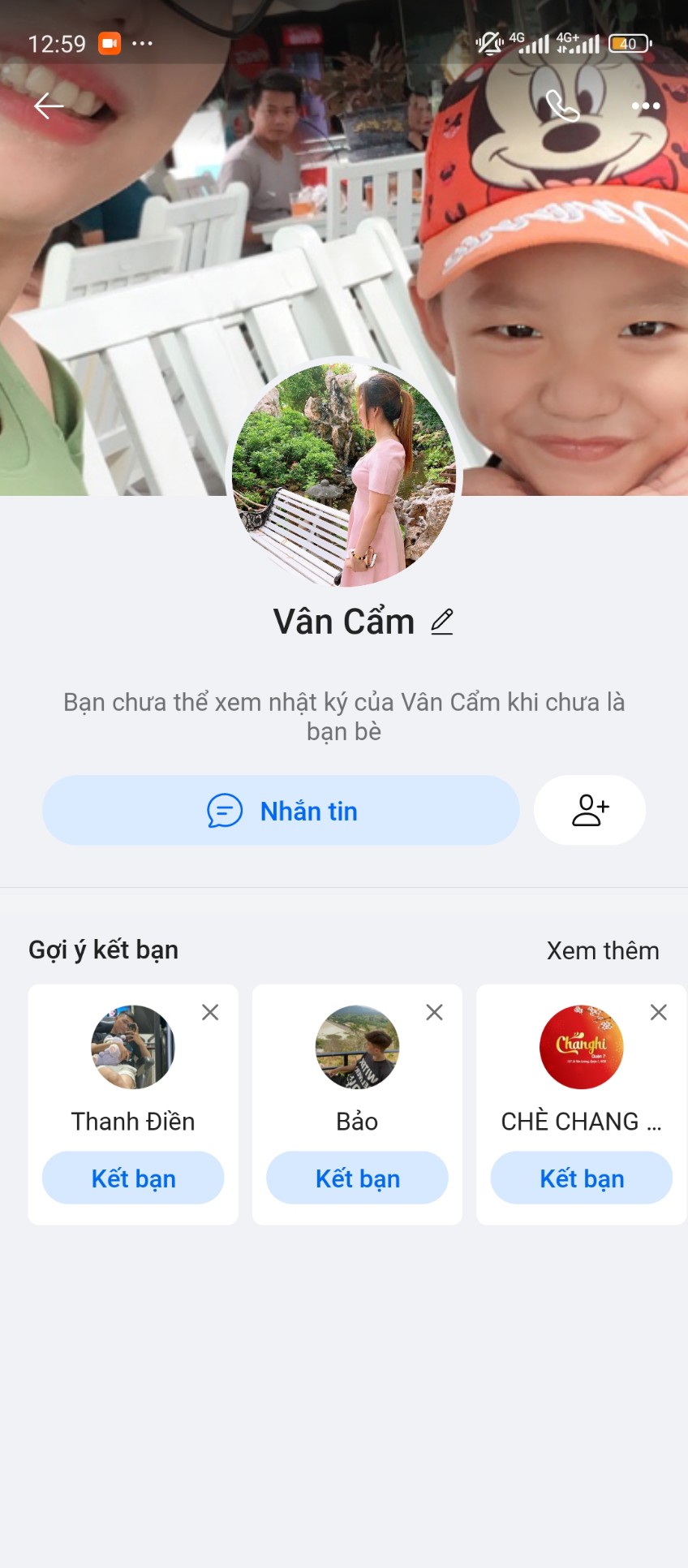View Bảo's profile avatar
688x1568 pixels.
tap(357, 1047)
